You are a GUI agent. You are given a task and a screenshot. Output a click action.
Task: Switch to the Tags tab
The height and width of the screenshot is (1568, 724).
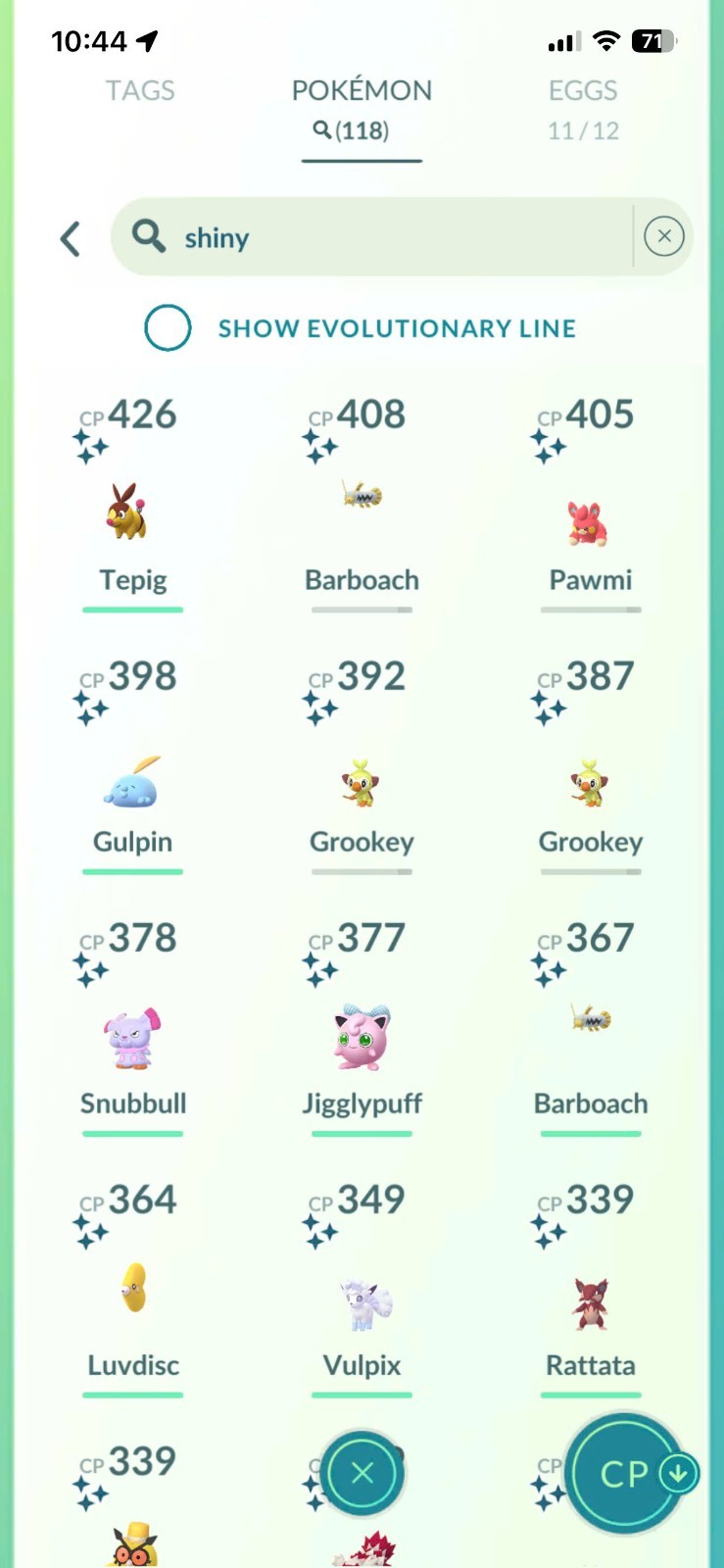pos(140,91)
